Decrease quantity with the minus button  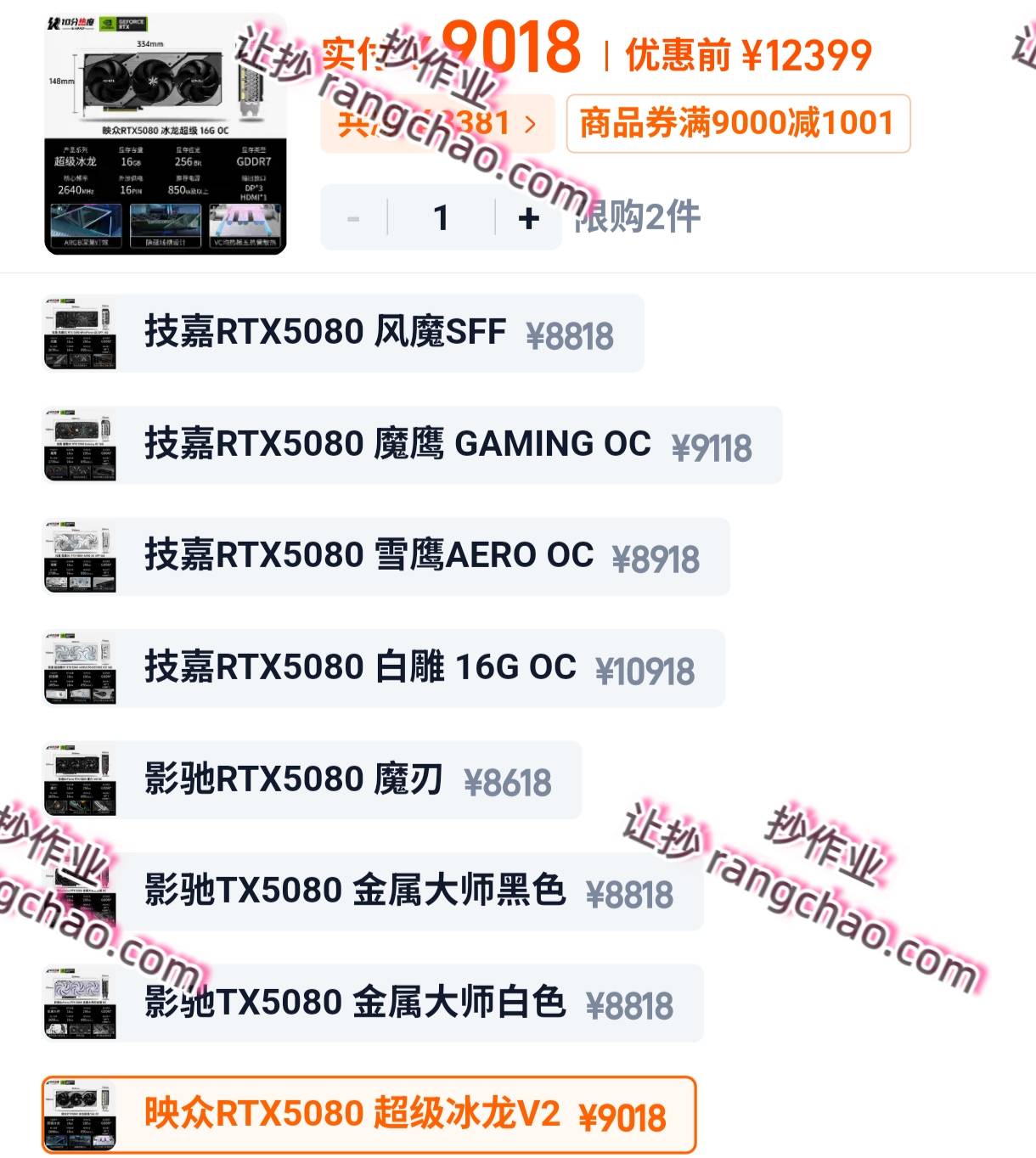tap(354, 218)
